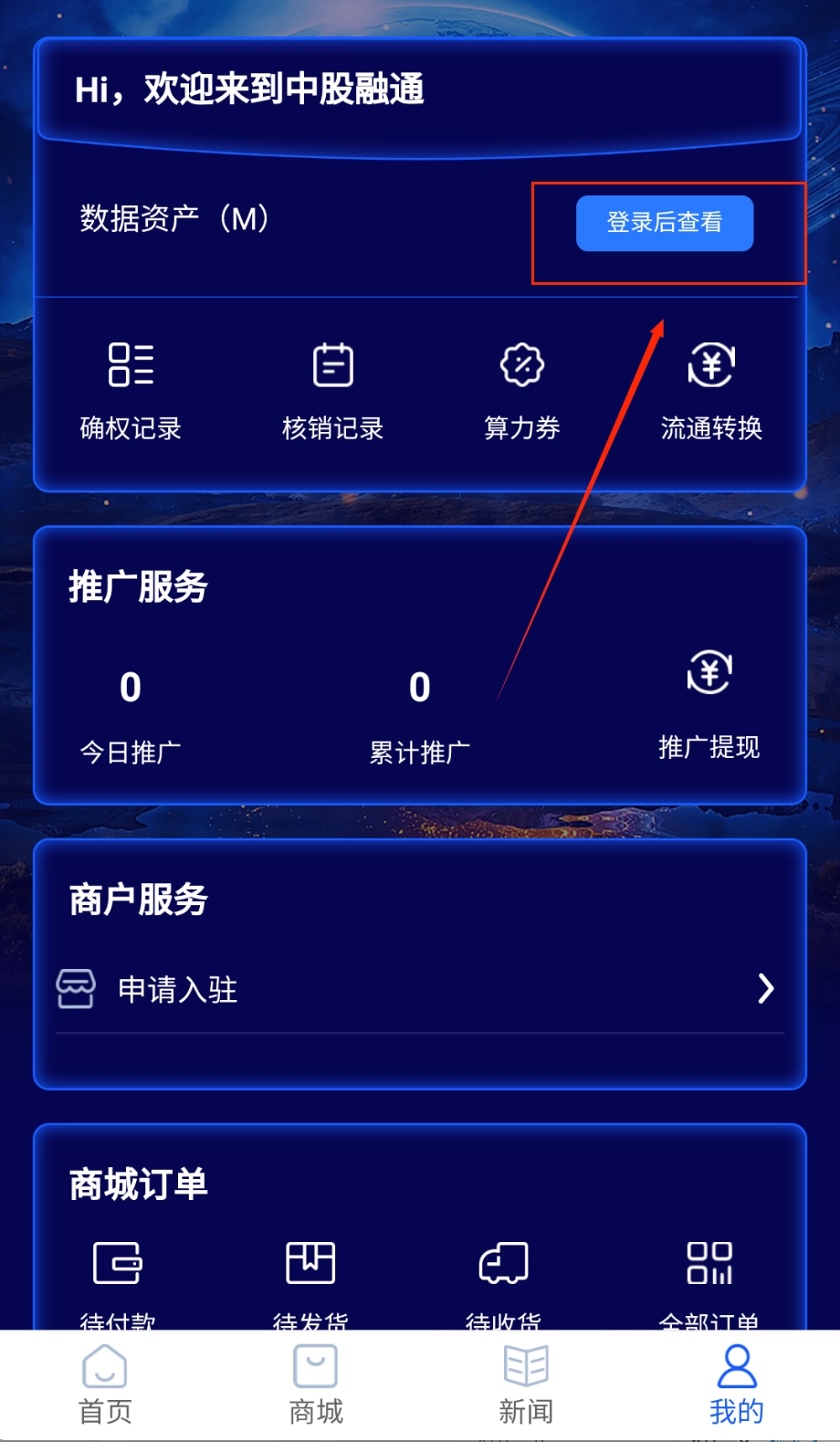The image size is (840, 1442).
Task: Open the 确权记录 icon
Action: tap(130, 388)
